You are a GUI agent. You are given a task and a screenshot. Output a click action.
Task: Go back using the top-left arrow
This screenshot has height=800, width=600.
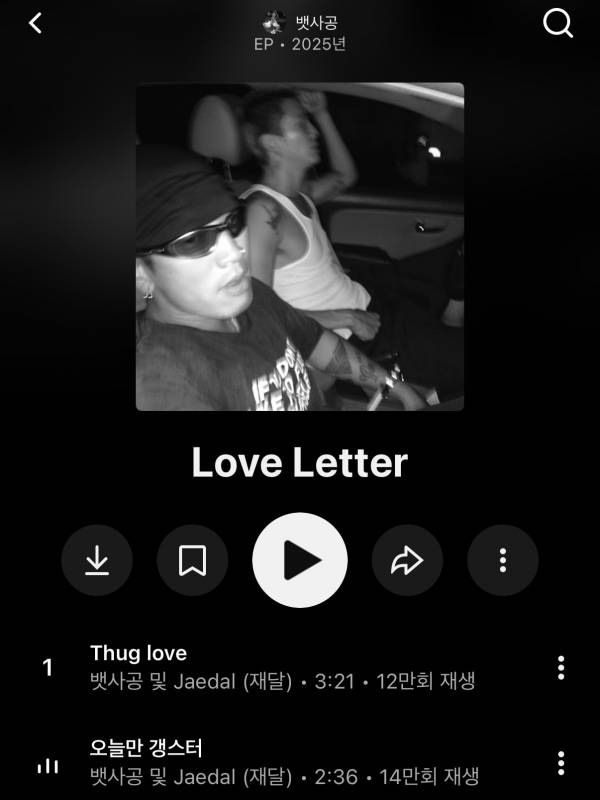tap(36, 23)
